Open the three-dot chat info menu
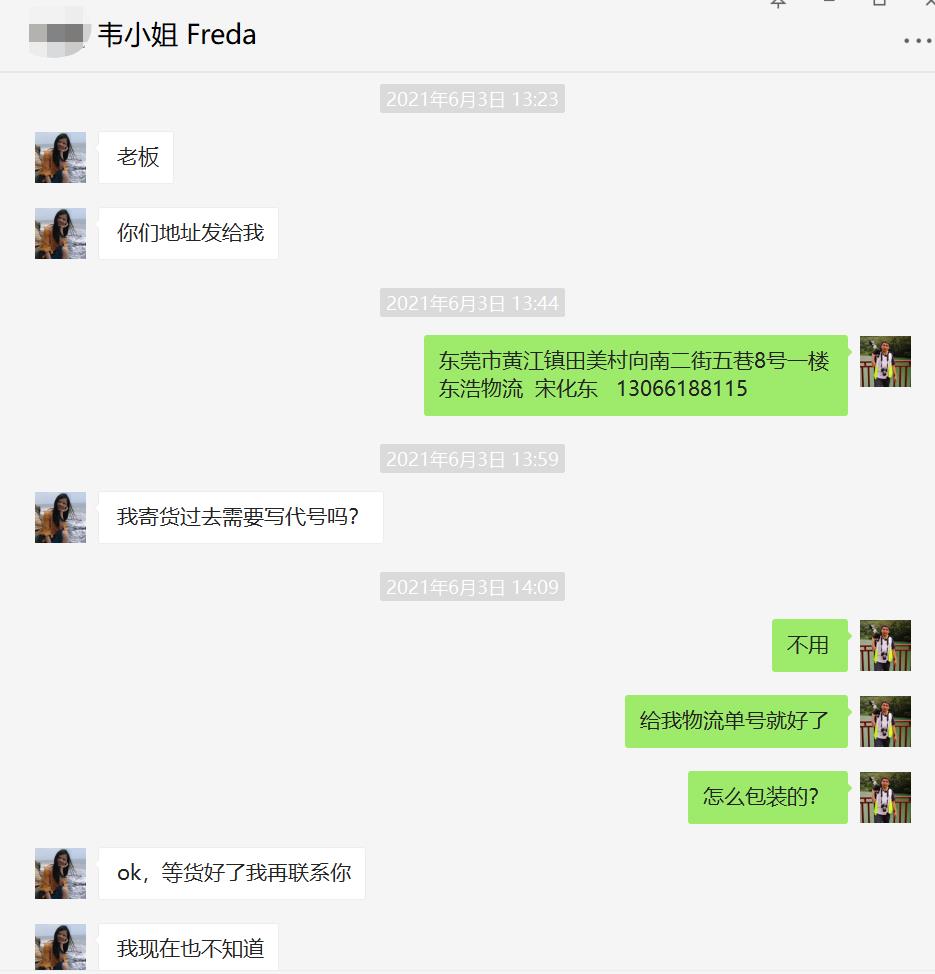The image size is (935, 974). point(917,41)
